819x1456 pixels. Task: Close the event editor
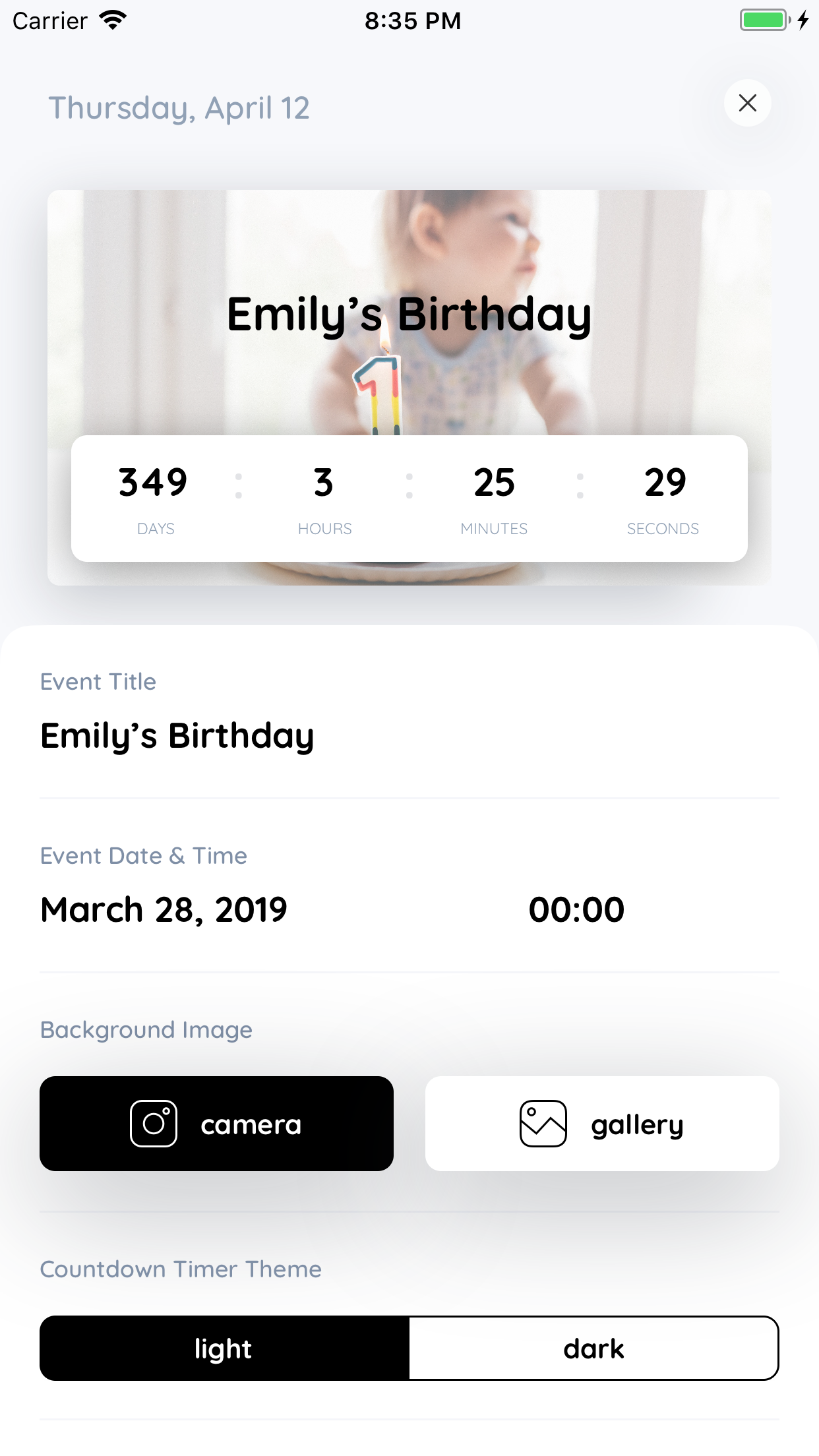click(x=747, y=103)
